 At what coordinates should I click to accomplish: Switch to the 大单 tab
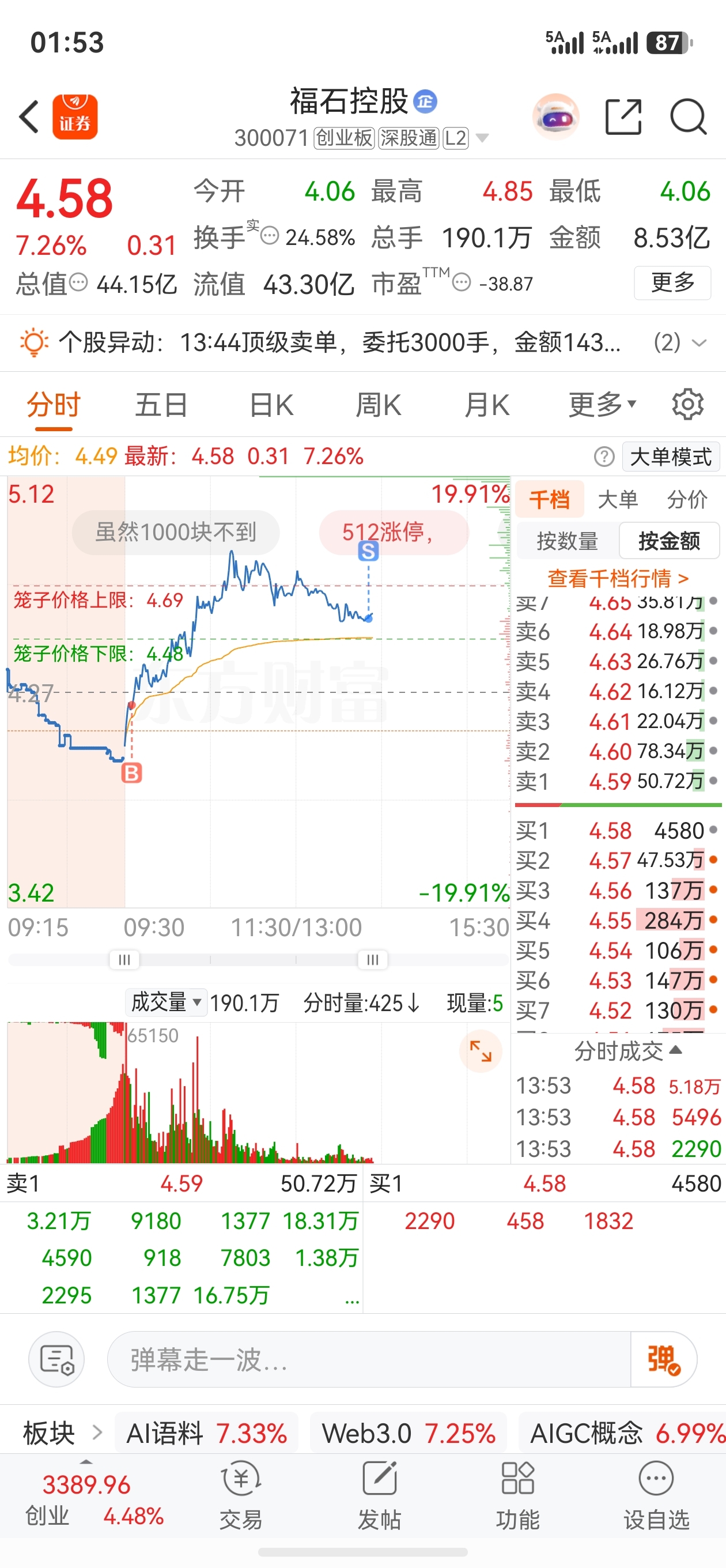click(x=618, y=499)
